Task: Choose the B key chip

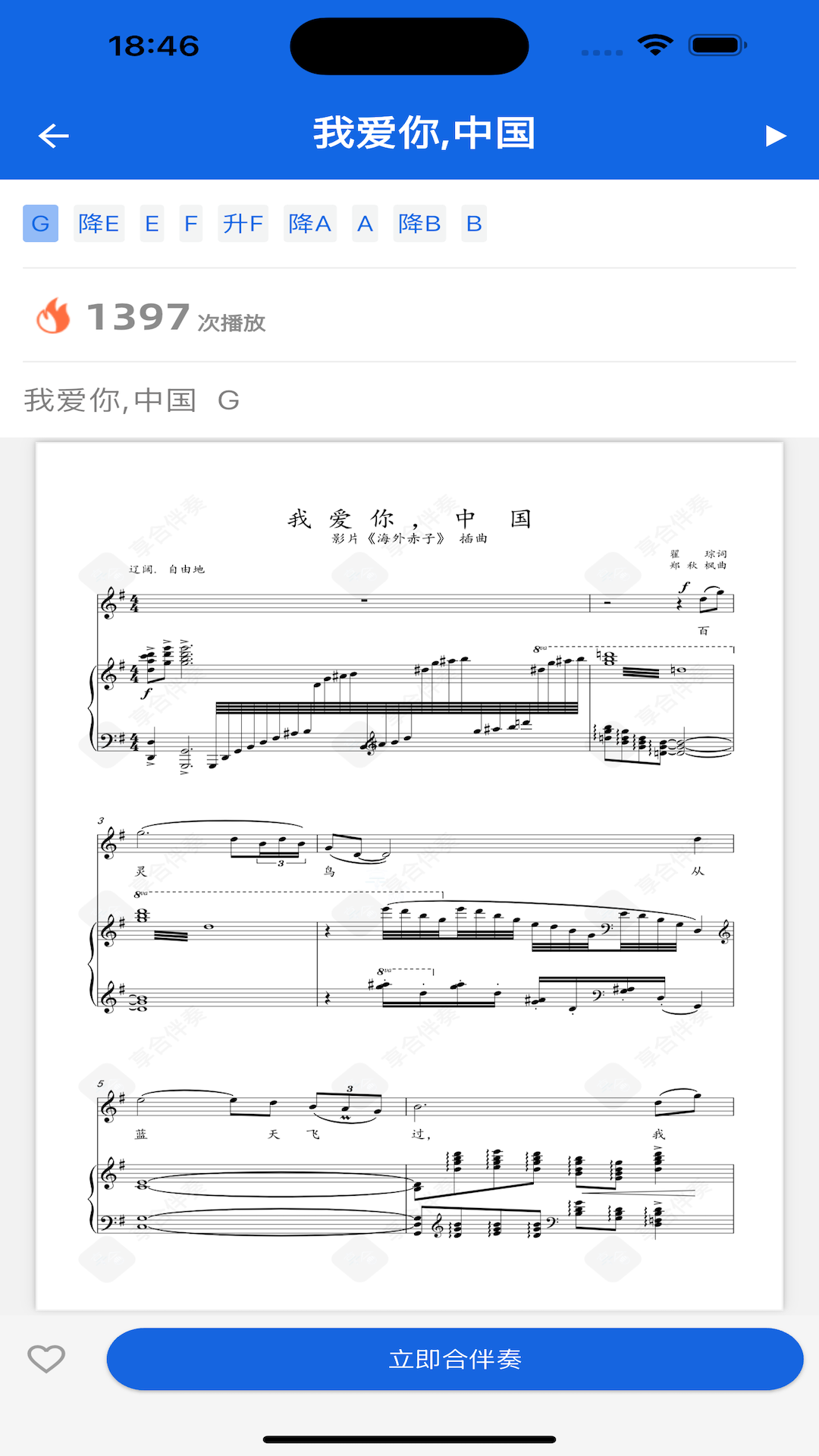Action: (x=474, y=224)
